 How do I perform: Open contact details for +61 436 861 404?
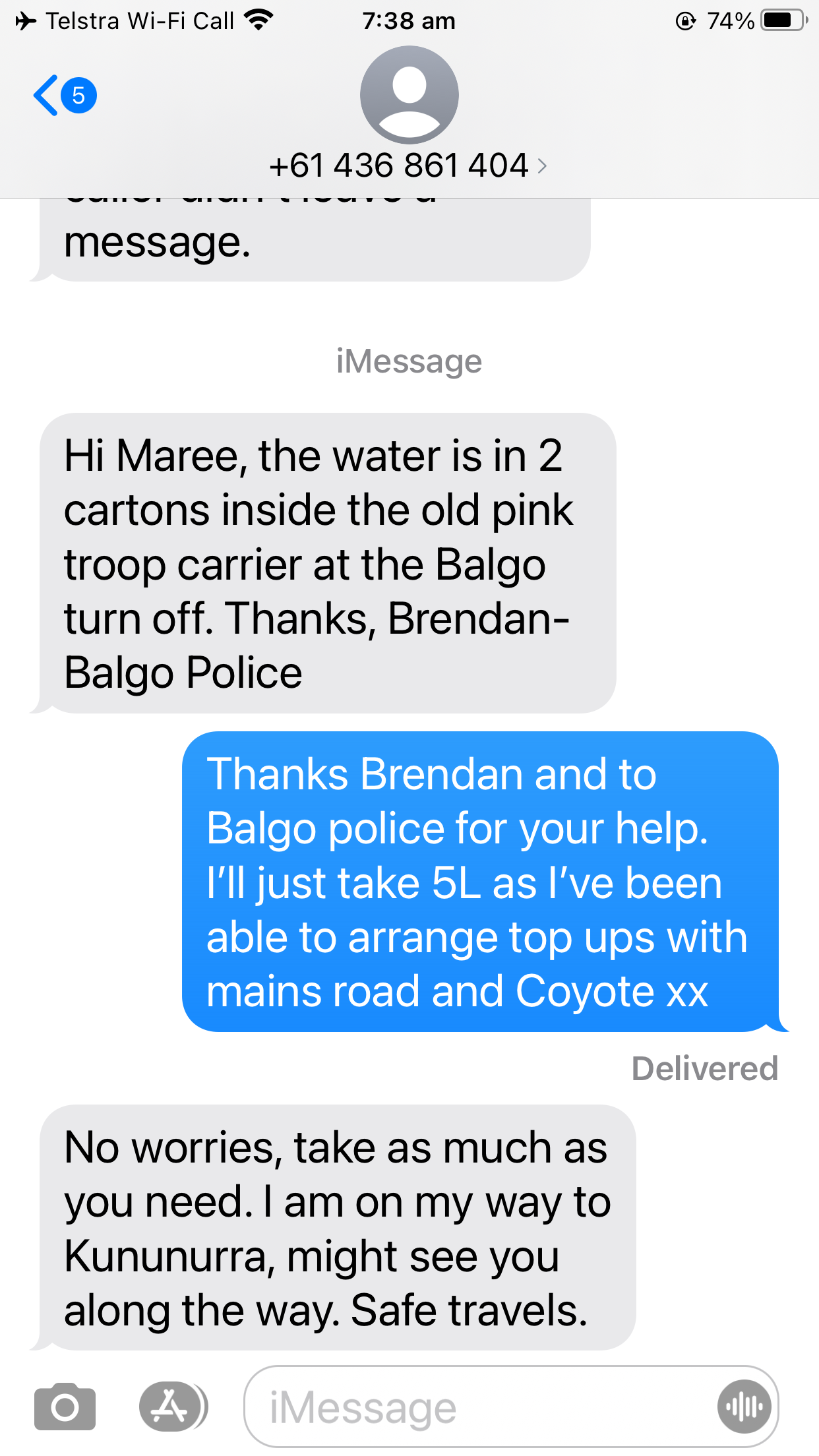[x=408, y=165]
